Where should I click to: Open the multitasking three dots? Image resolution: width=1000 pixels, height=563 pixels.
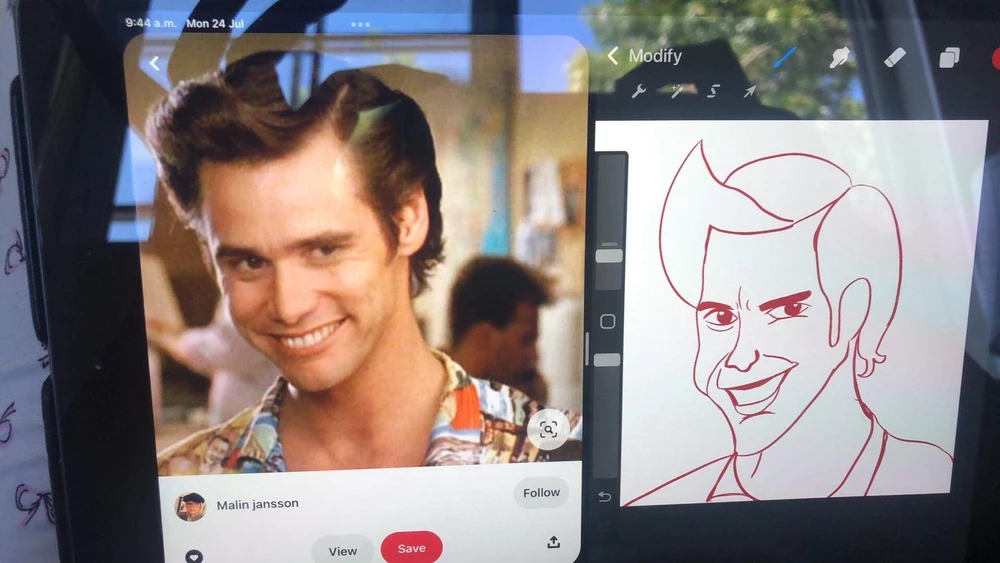click(360, 24)
